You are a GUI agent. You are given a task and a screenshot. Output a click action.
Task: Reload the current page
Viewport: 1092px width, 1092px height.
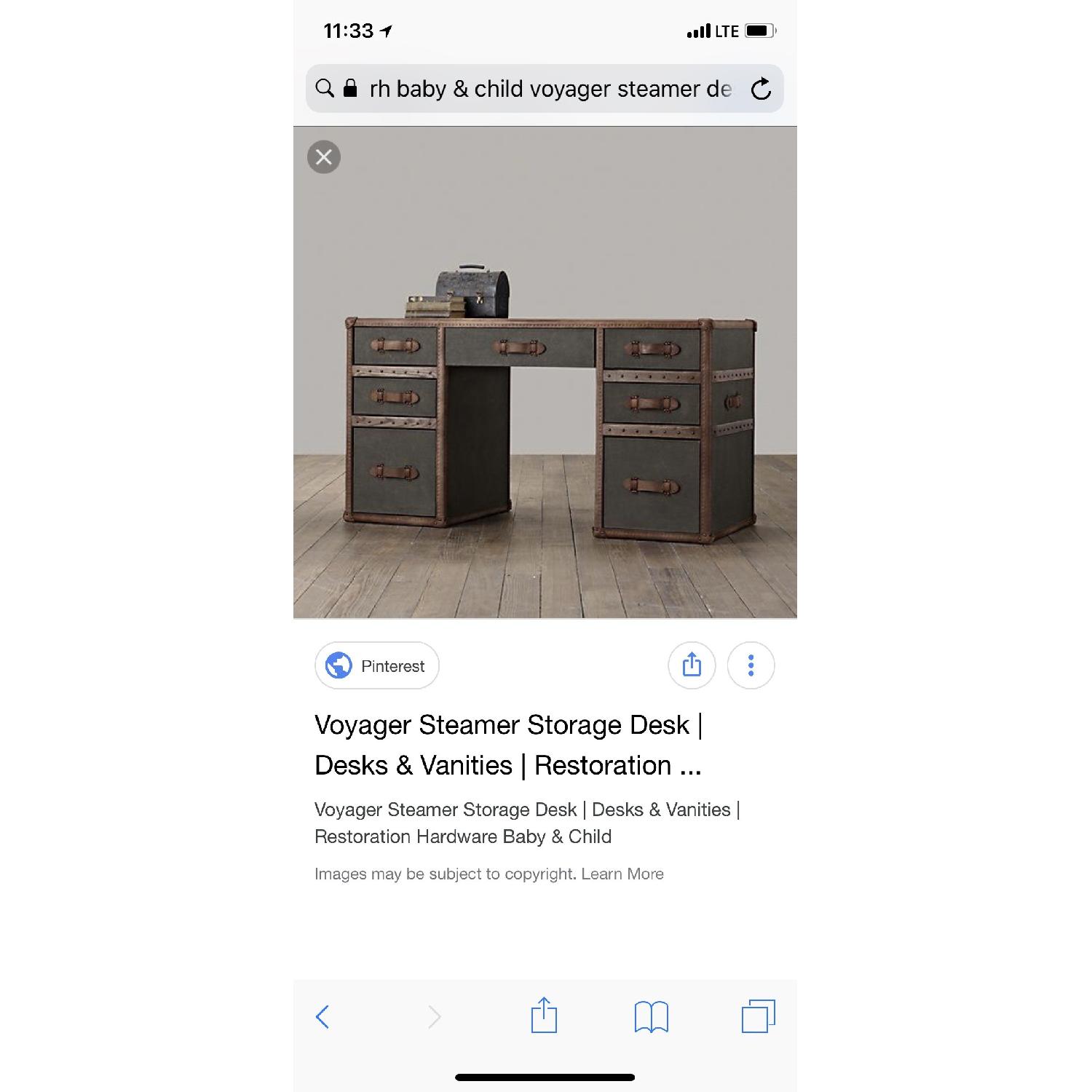[x=761, y=89]
